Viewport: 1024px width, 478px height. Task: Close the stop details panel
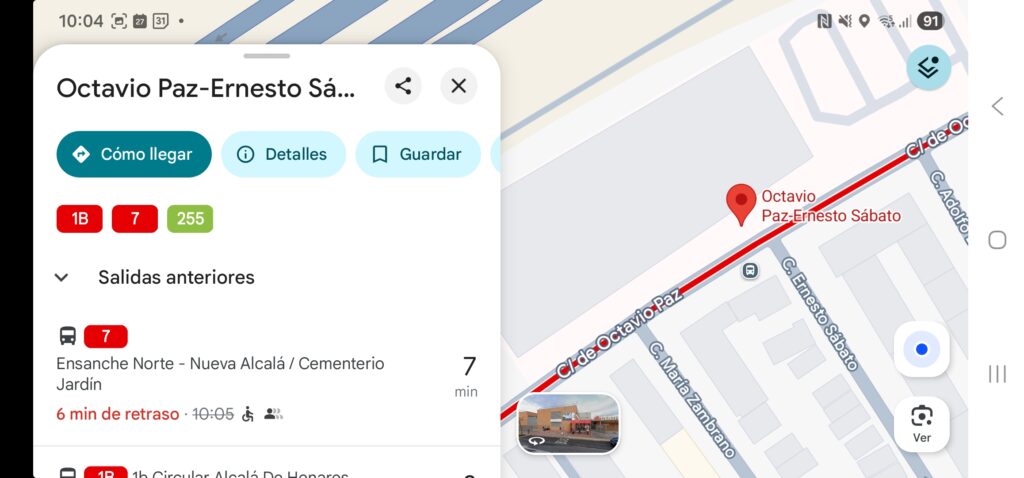click(x=459, y=86)
